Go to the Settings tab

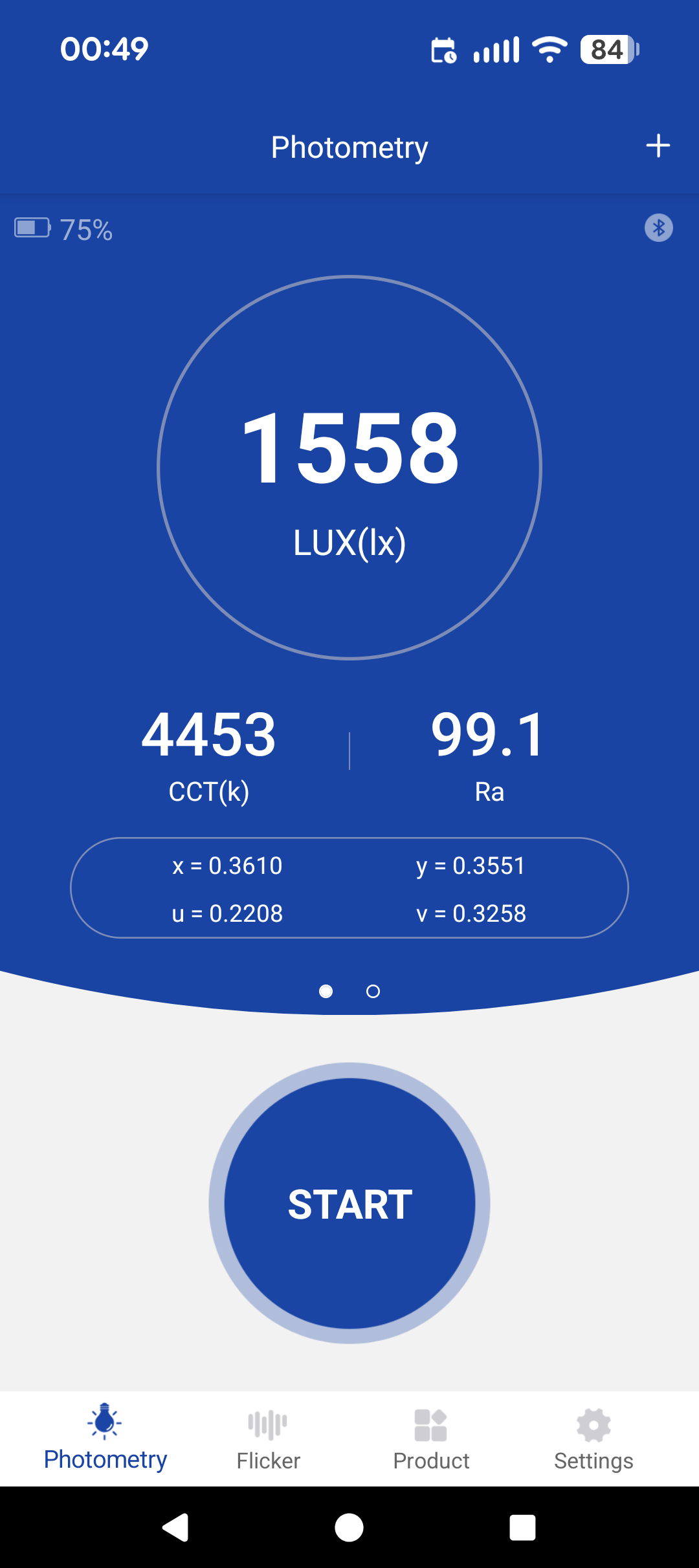[x=593, y=1440]
